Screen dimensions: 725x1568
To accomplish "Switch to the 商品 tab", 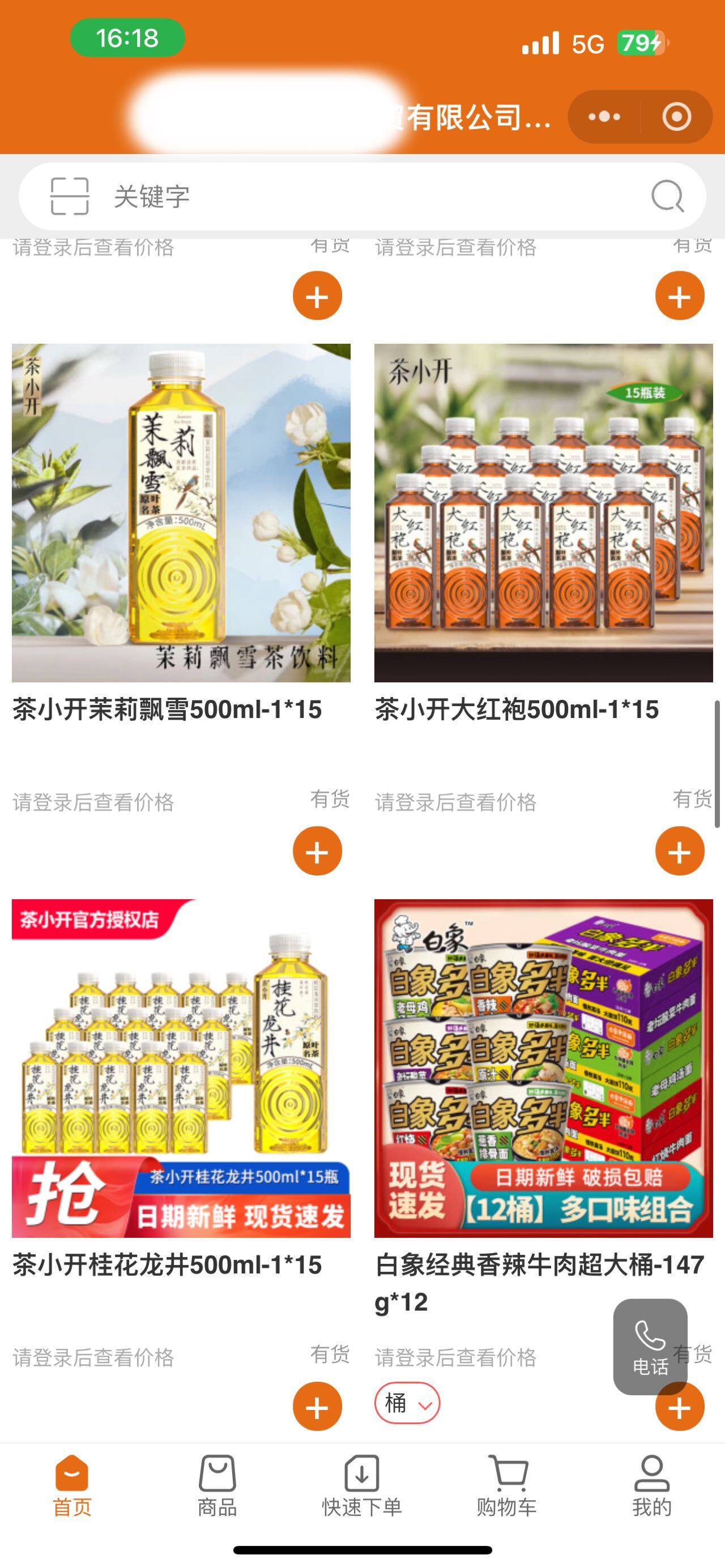I will point(217,1485).
